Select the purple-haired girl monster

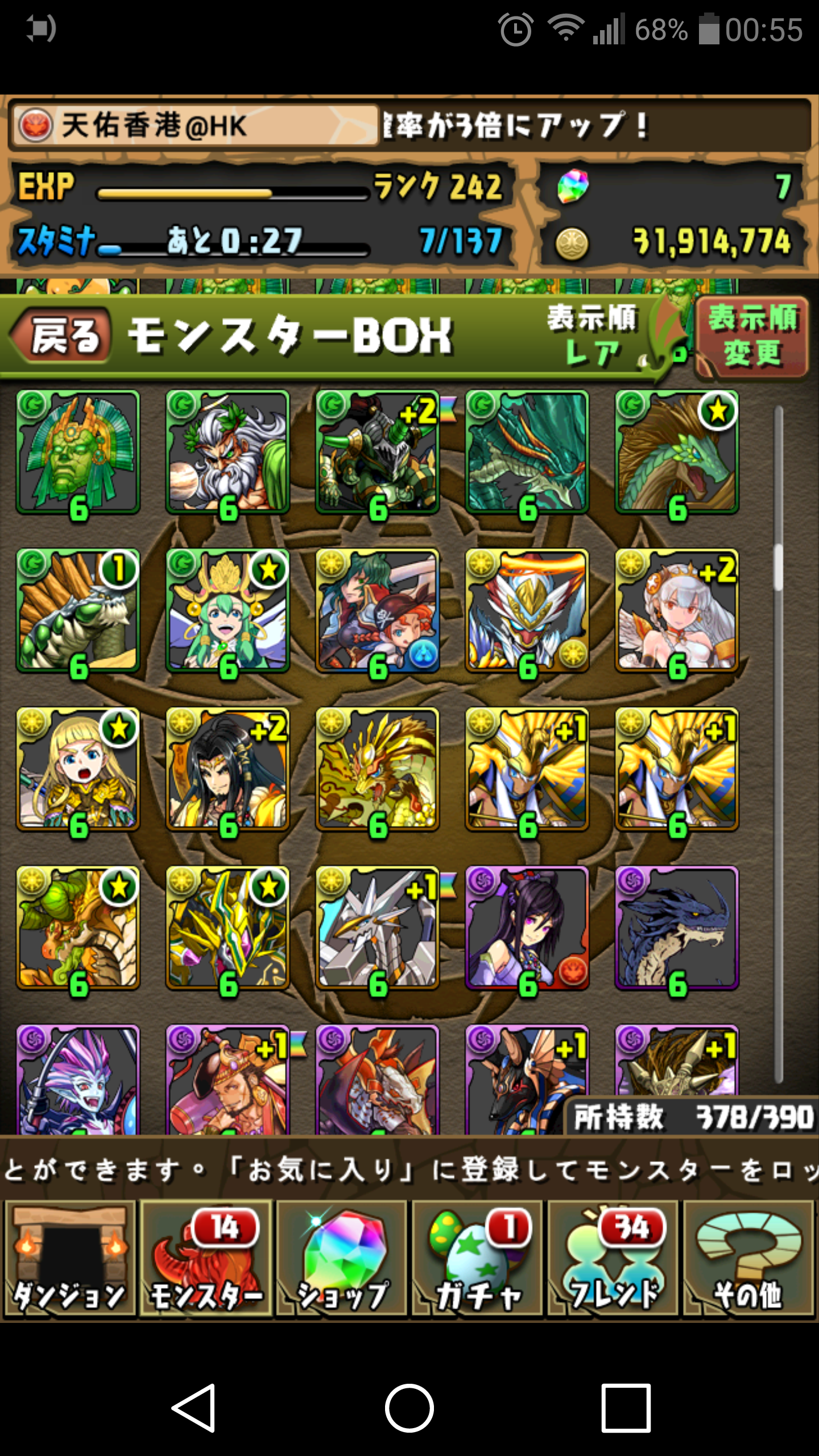527,928
